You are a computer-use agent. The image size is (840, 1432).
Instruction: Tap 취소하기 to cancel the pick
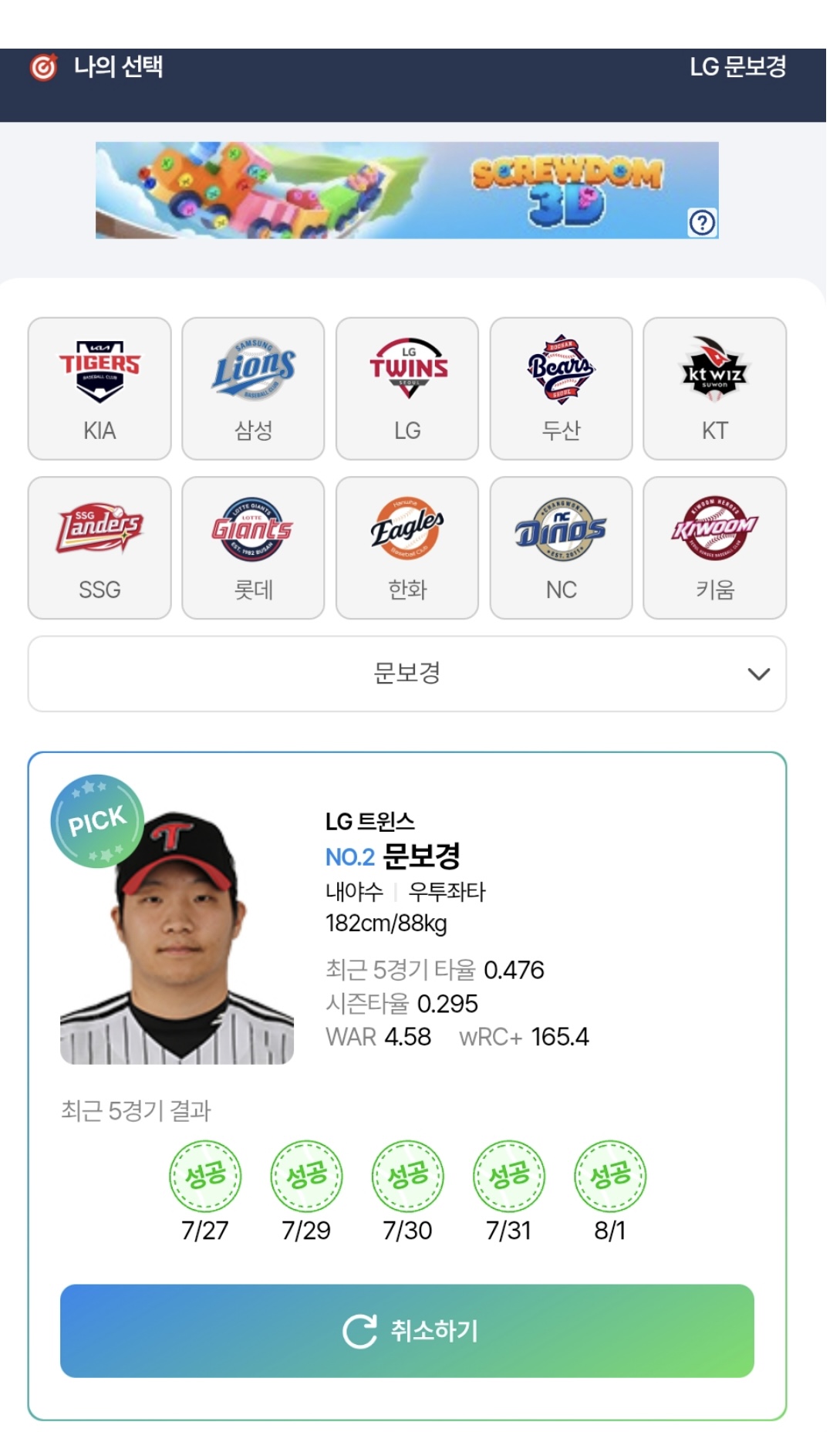[x=407, y=1330]
